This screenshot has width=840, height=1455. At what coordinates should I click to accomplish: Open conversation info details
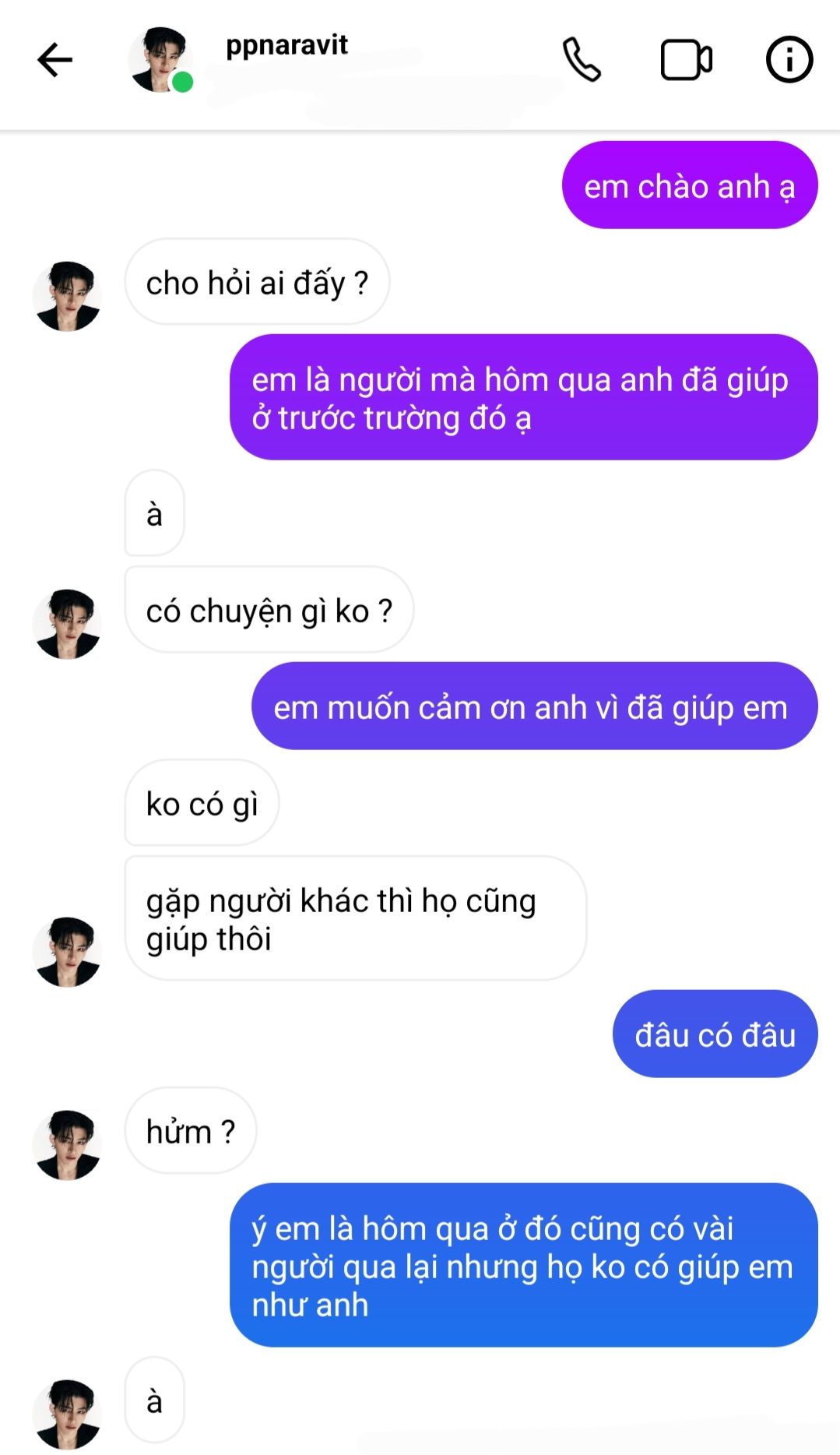tap(789, 60)
